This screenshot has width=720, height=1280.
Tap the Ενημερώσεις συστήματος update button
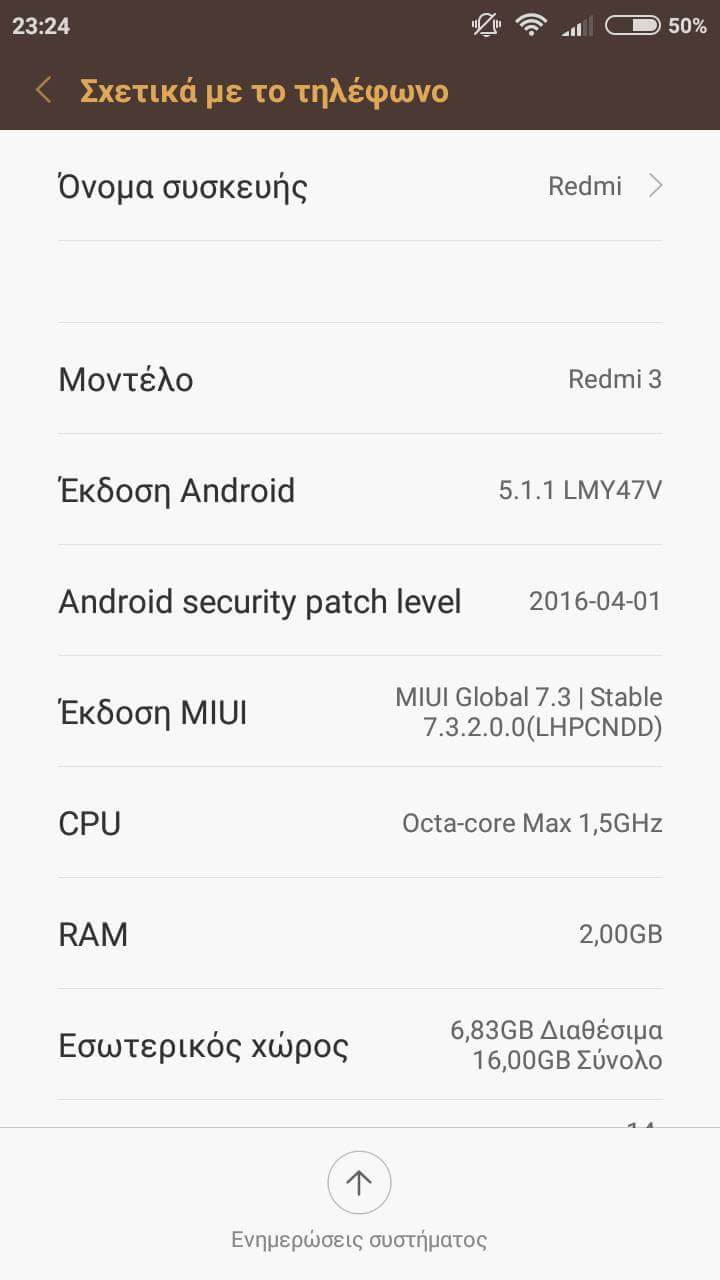click(x=359, y=1184)
